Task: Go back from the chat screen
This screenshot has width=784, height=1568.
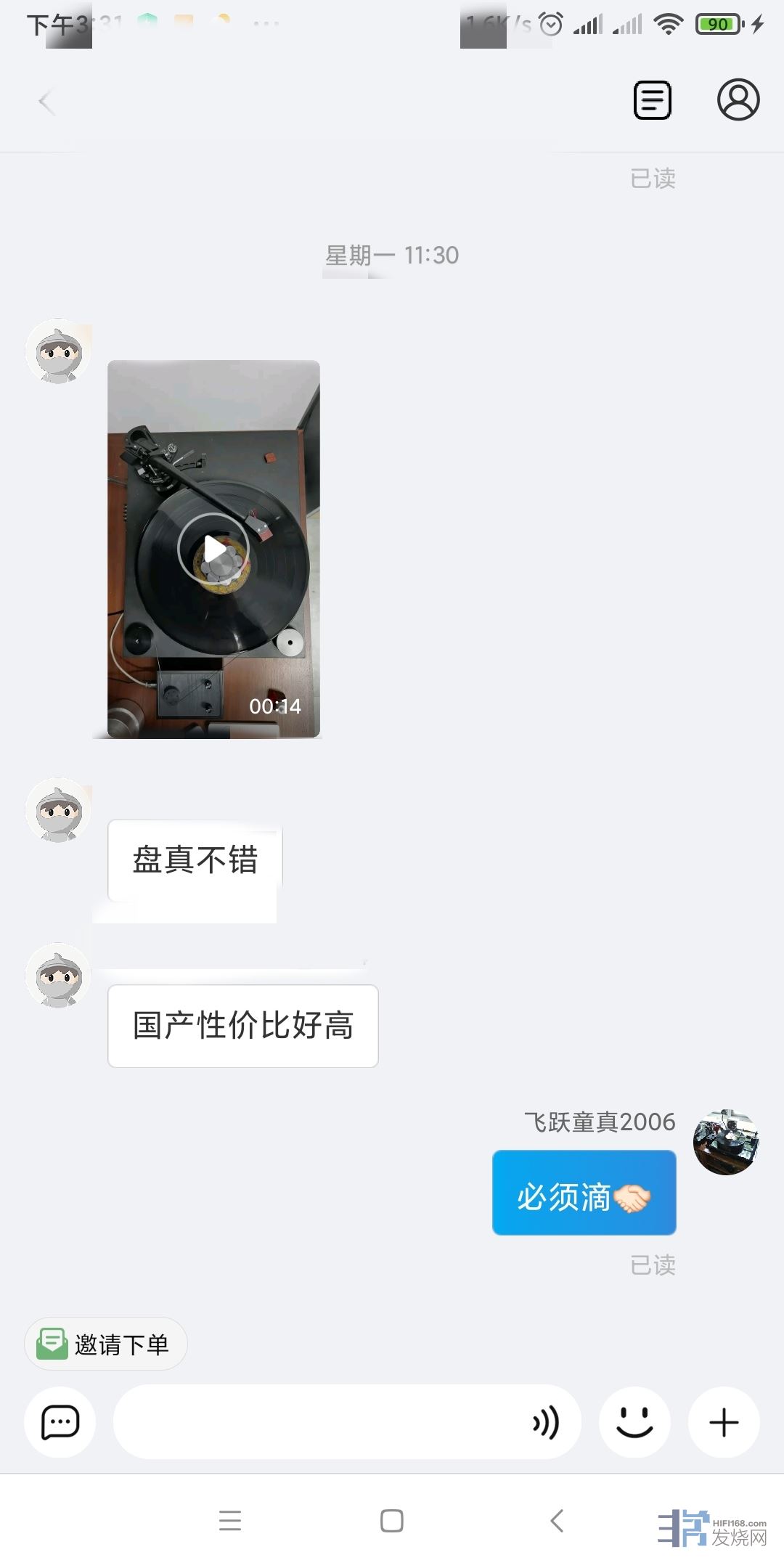Action: coord(47,102)
